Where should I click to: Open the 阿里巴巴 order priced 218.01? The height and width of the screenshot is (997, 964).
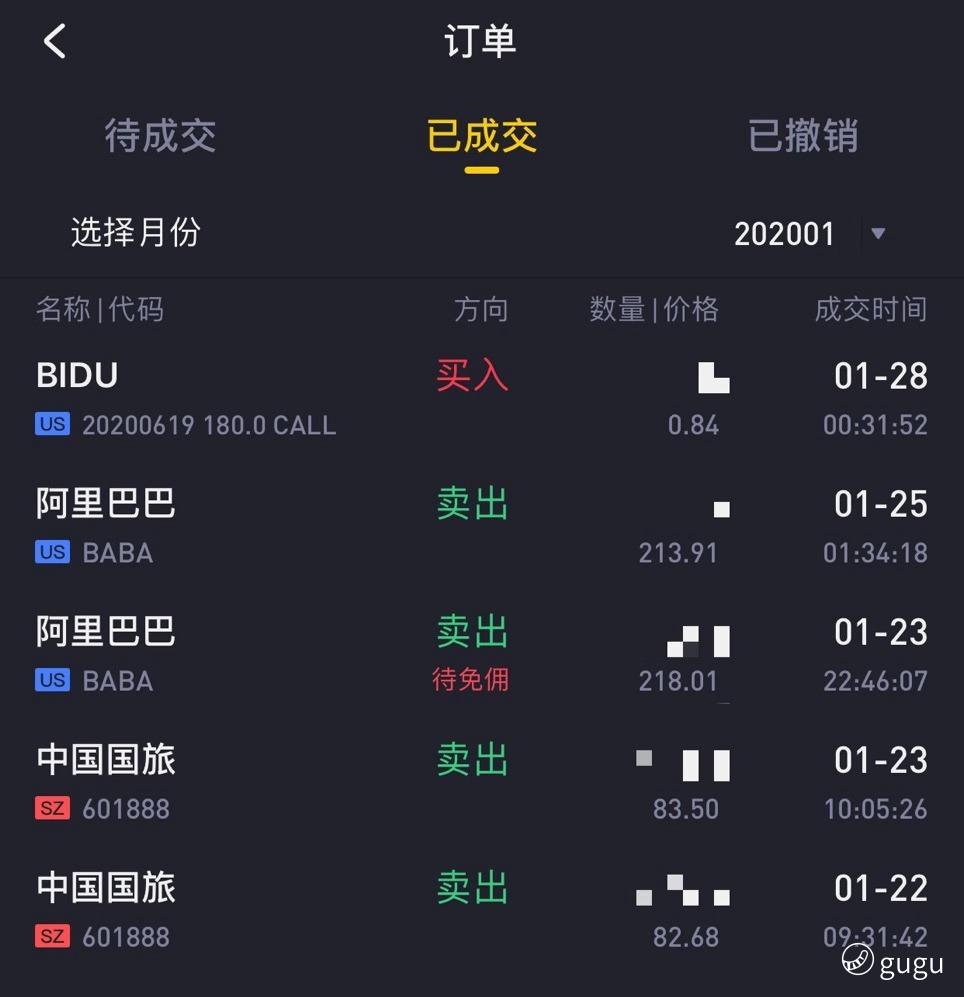pyautogui.click(x=482, y=654)
